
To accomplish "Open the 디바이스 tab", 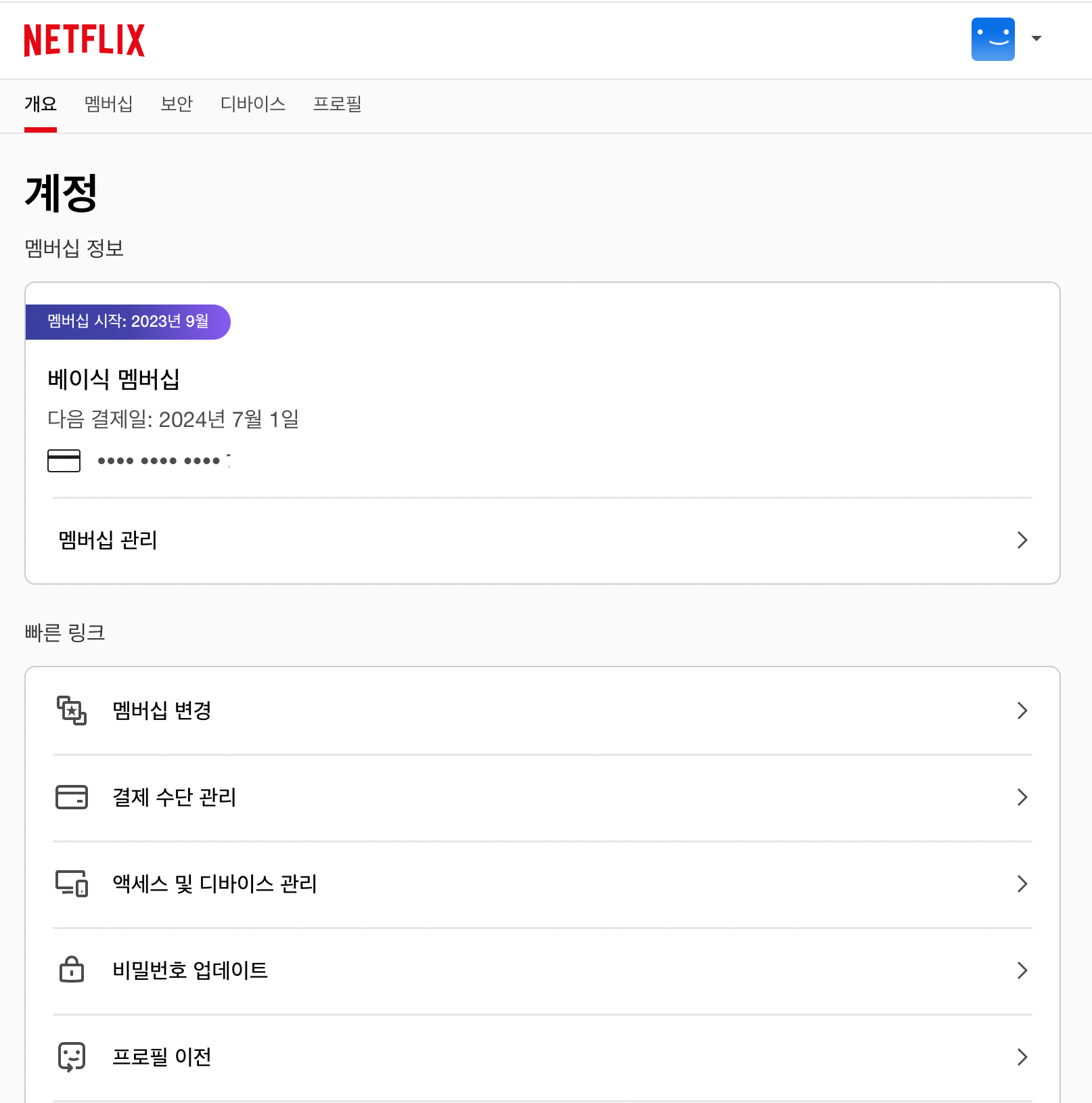I will [253, 105].
